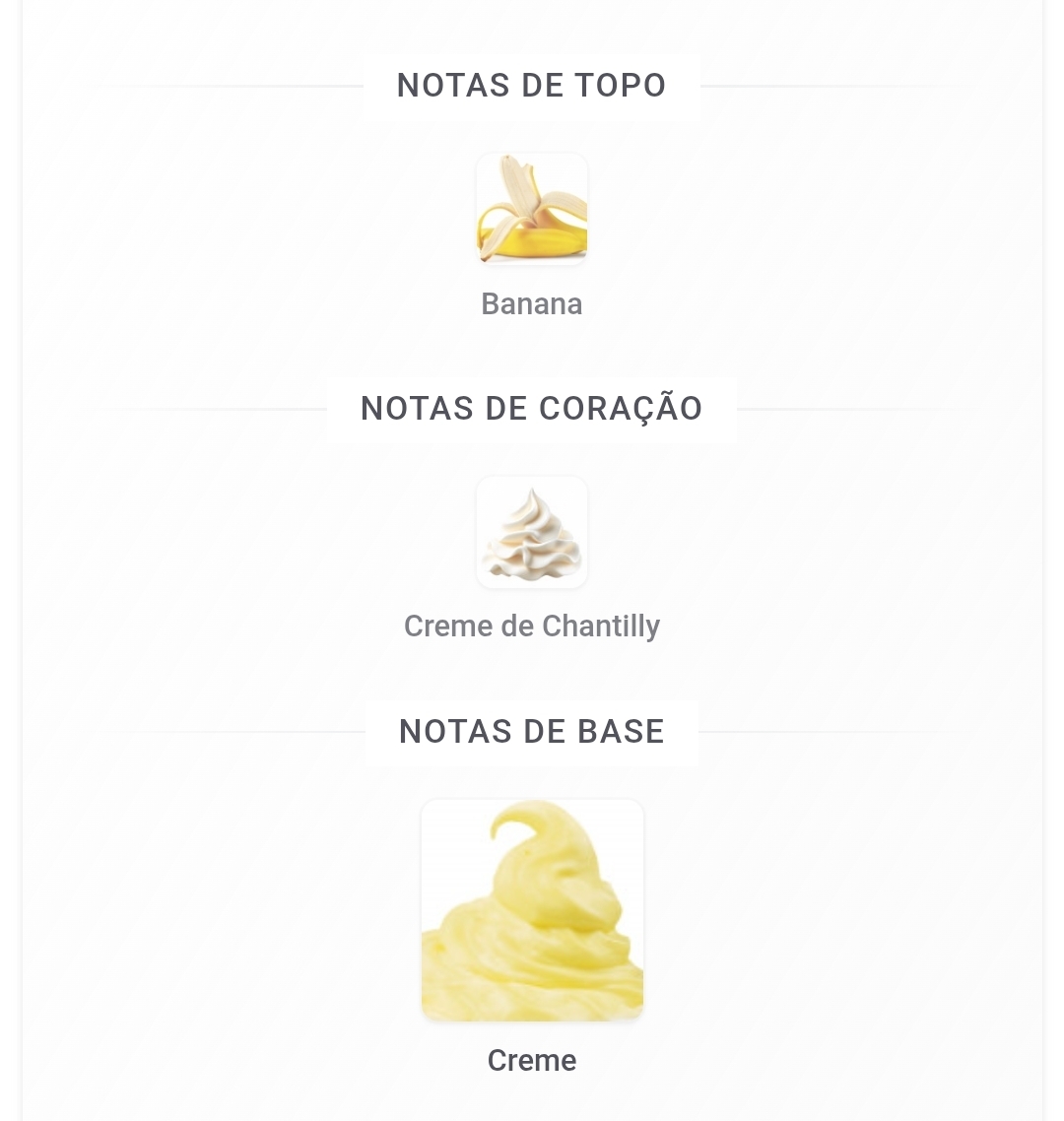Open the Banana note tile

tap(532, 210)
